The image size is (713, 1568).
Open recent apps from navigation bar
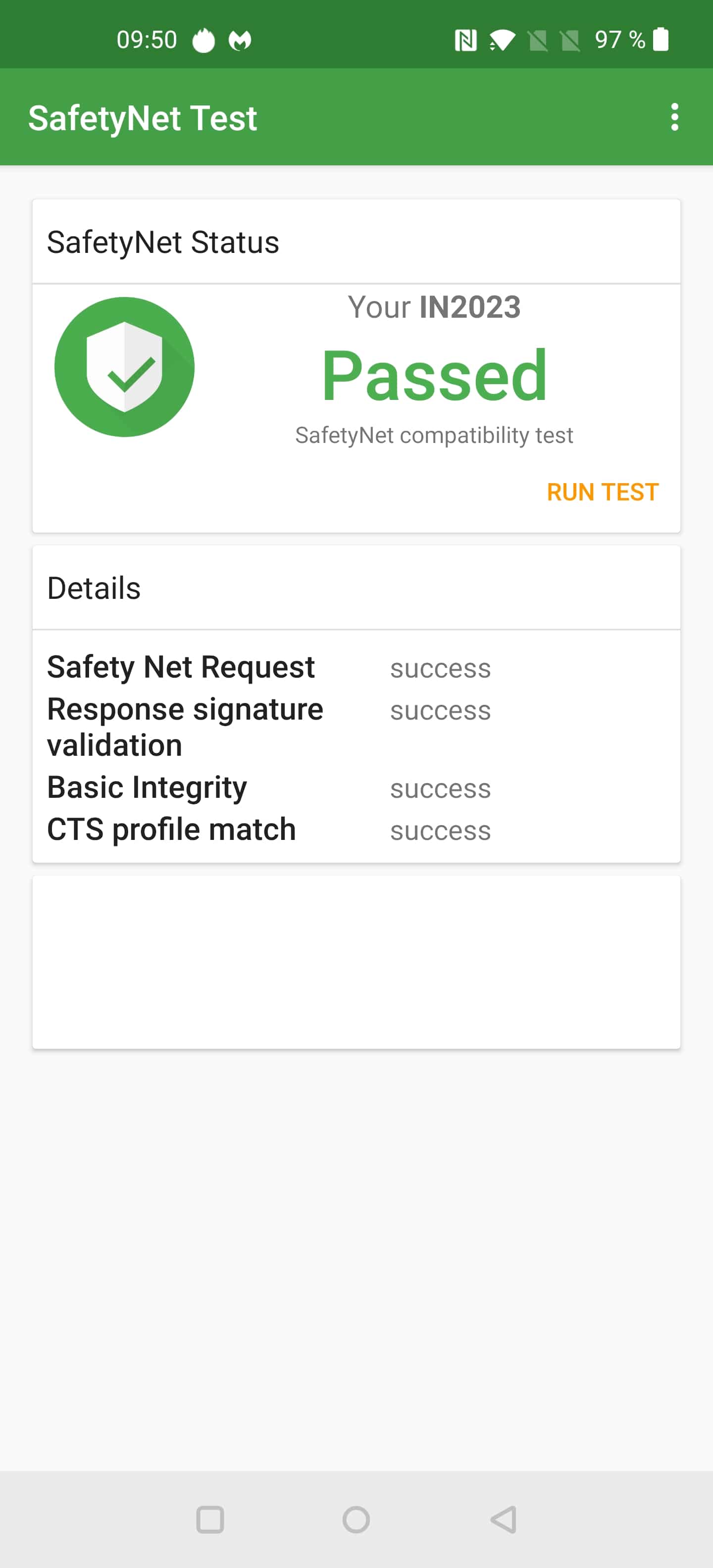click(x=210, y=1519)
